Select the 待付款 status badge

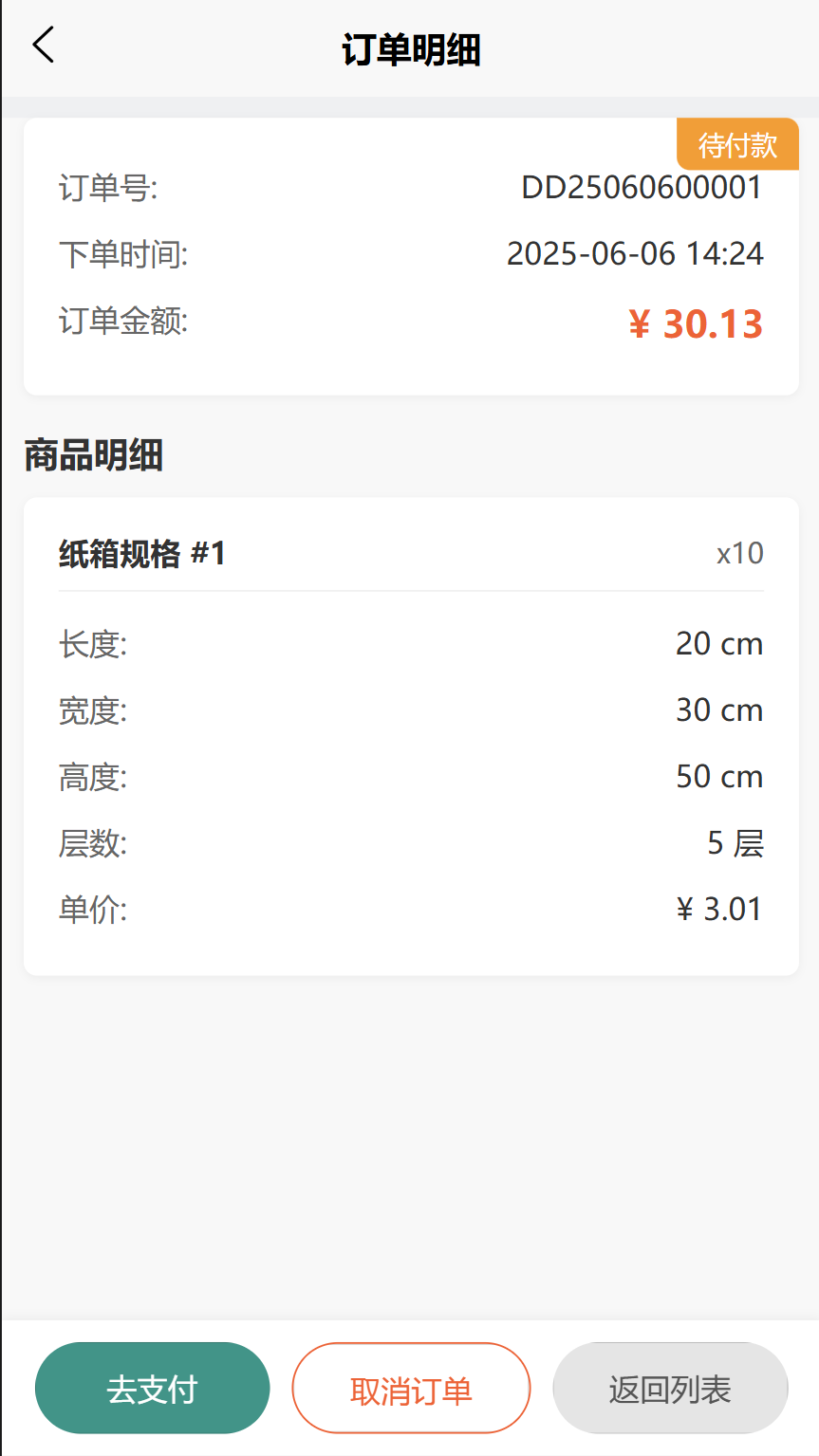pyautogui.click(x=737, y=143)
